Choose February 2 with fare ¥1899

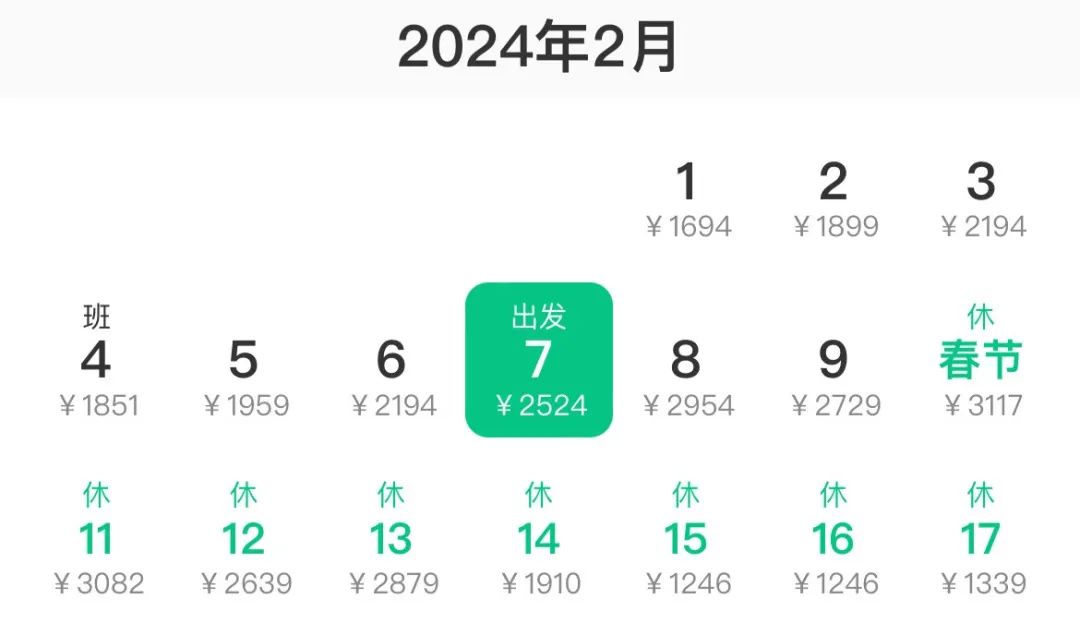click(833, 198)
